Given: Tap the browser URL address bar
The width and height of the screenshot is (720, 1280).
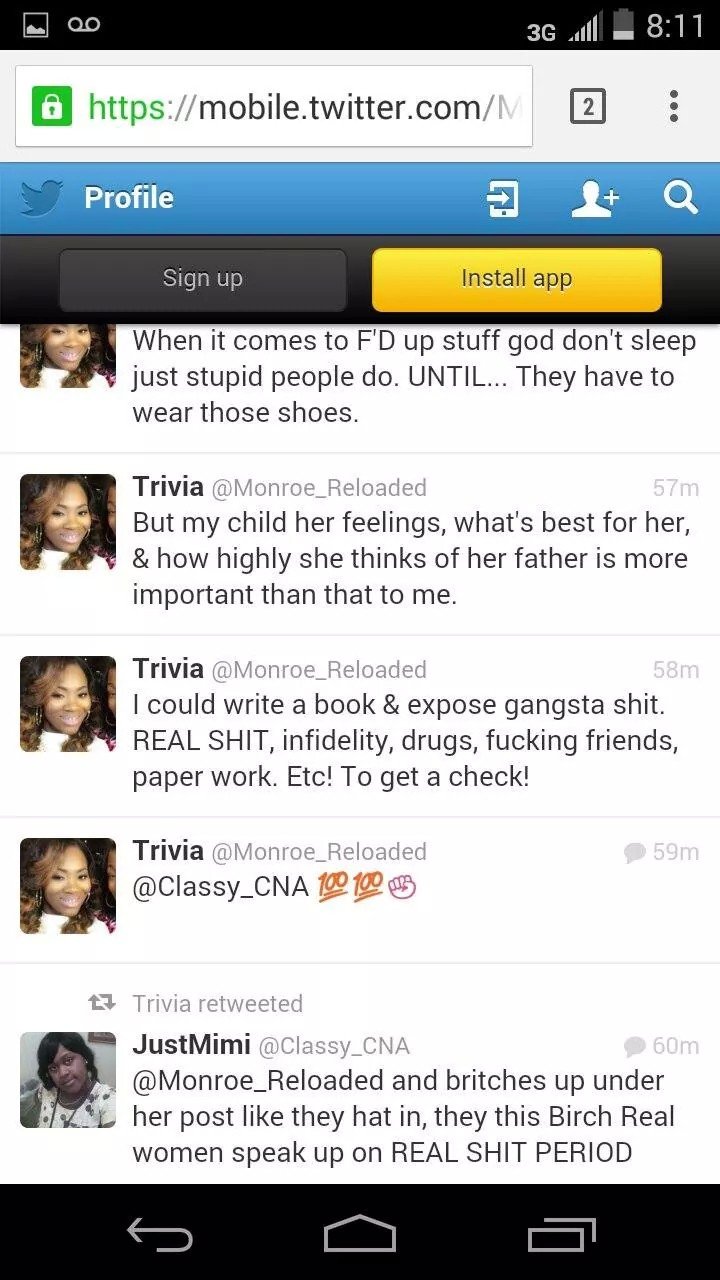Looking at the screenshot, I should coord(290,106).
